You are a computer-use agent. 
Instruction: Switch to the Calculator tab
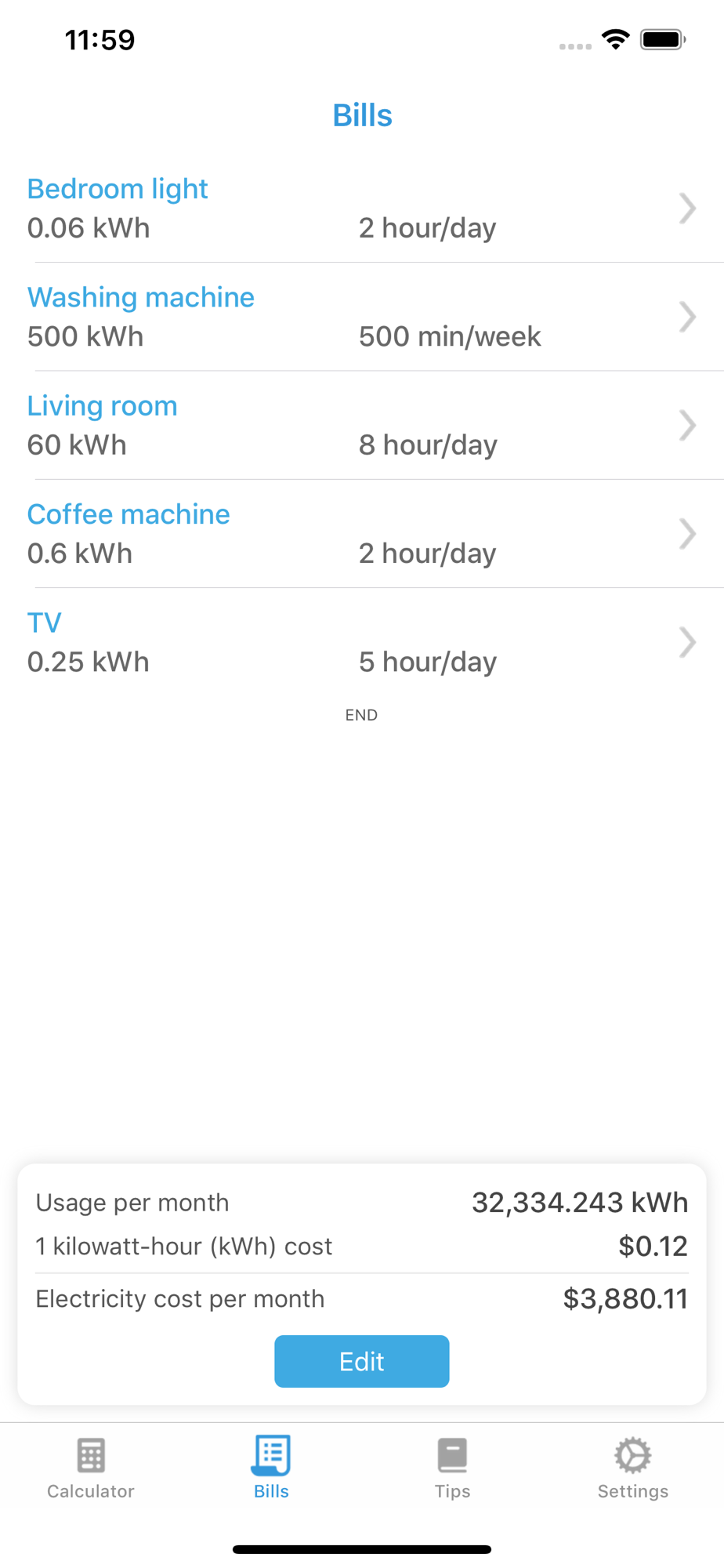click(91, 1468)
